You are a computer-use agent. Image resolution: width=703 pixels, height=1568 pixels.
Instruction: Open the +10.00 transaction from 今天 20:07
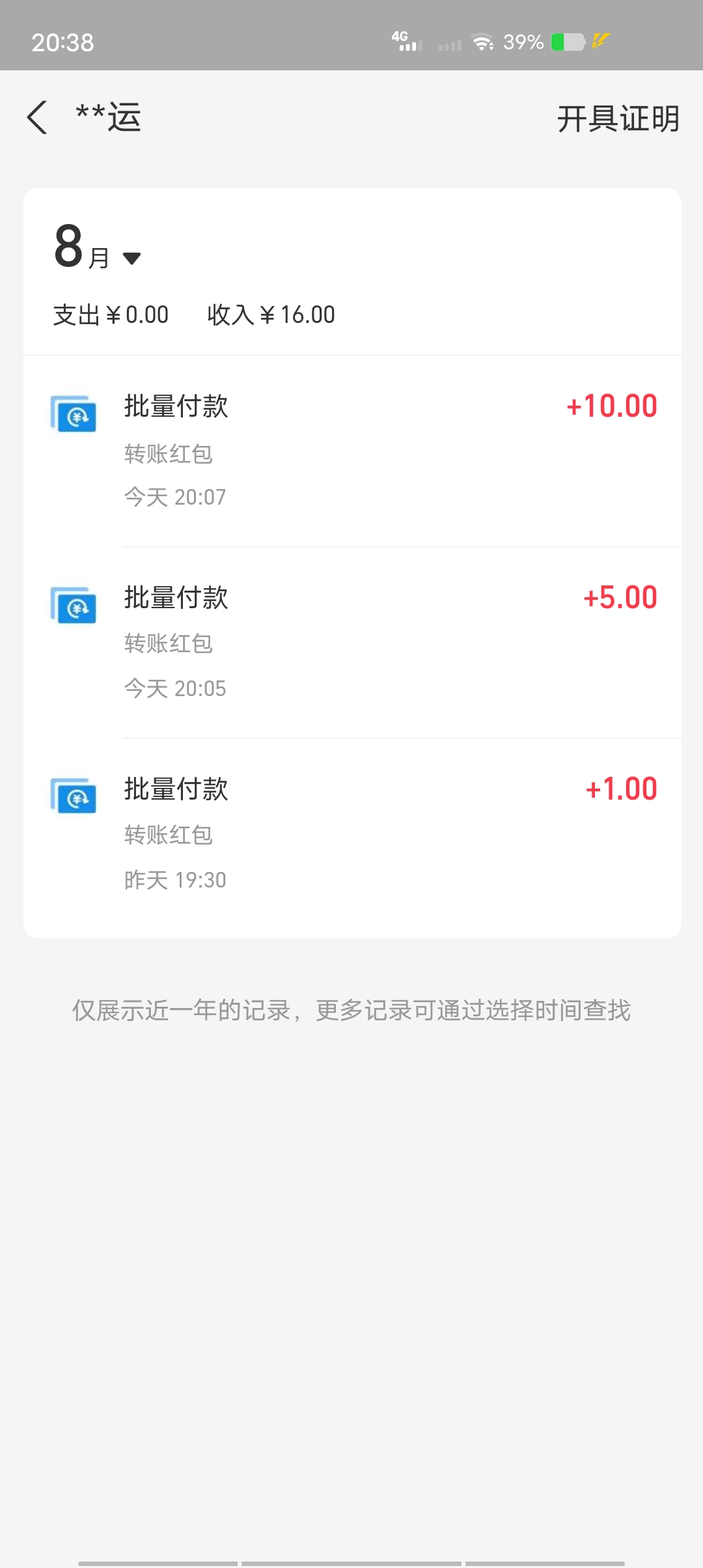pos(352,451)
